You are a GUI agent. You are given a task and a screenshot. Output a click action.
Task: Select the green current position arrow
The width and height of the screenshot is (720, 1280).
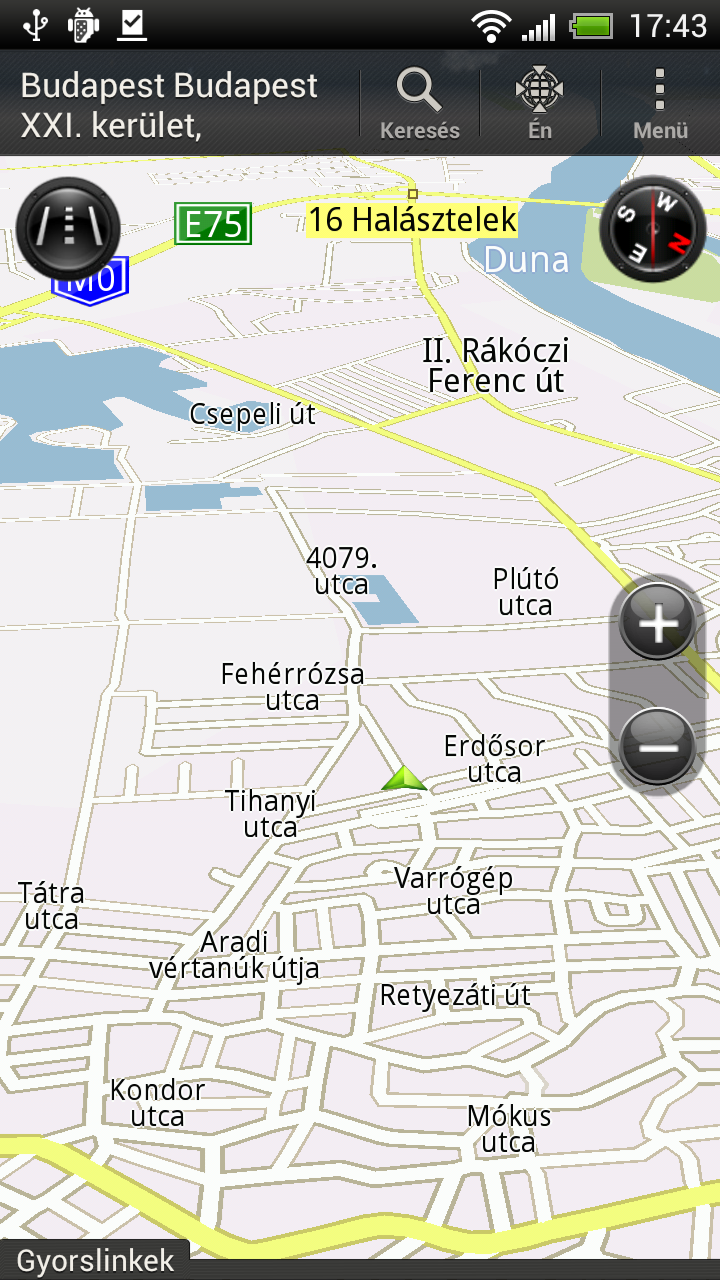pyautogui.click(x=404, y=779)
